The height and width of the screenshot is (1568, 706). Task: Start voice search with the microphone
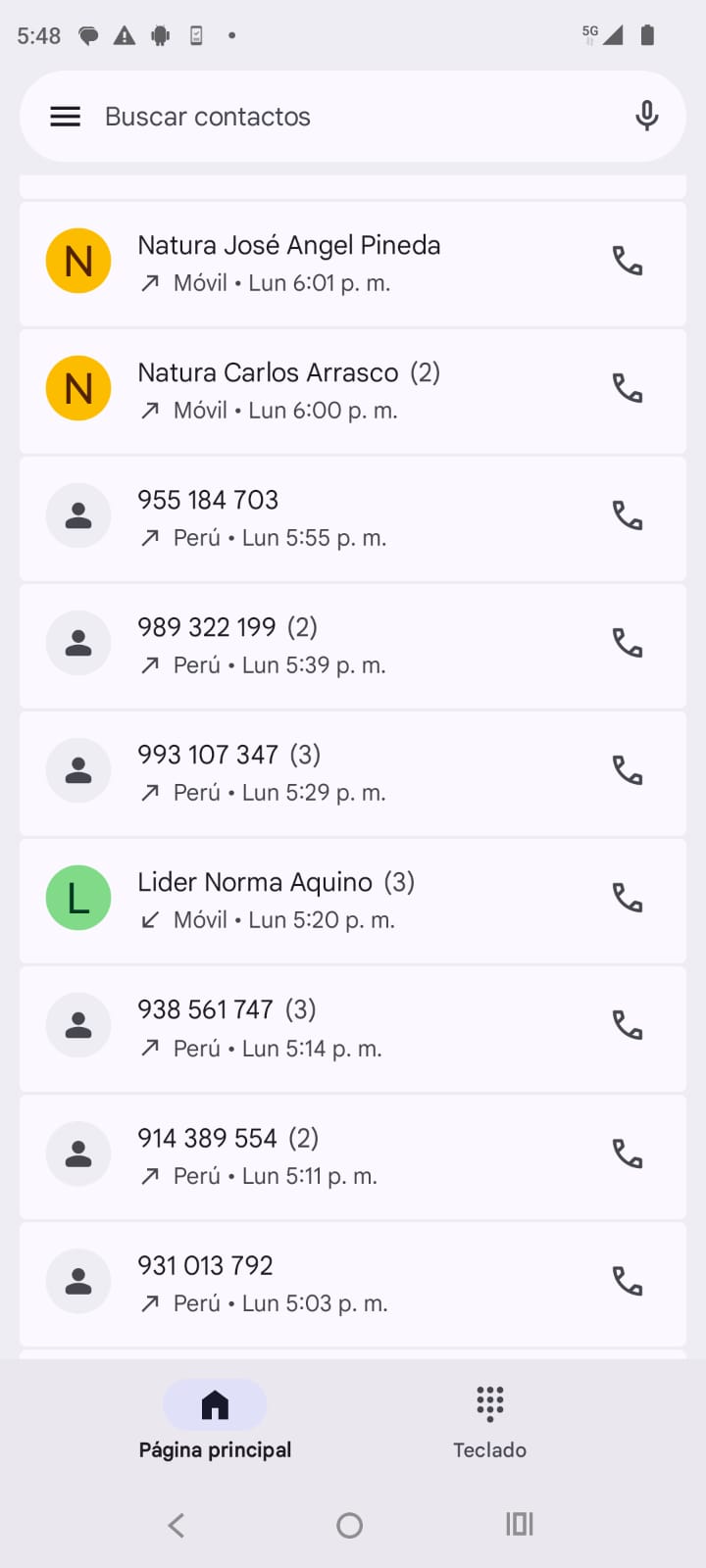point(646,117)
